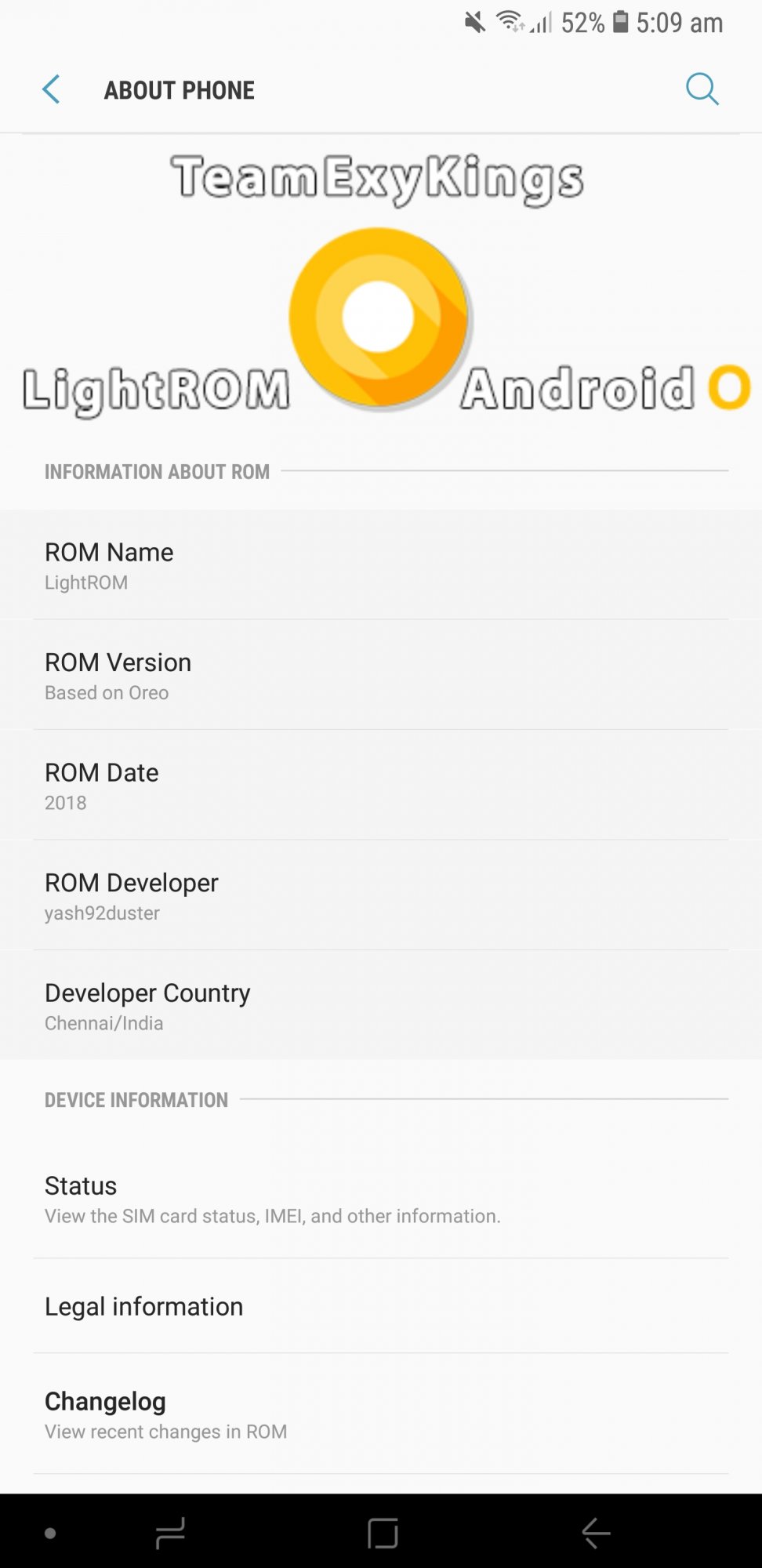View the ROM Changelog

[x=381, y=1414]
